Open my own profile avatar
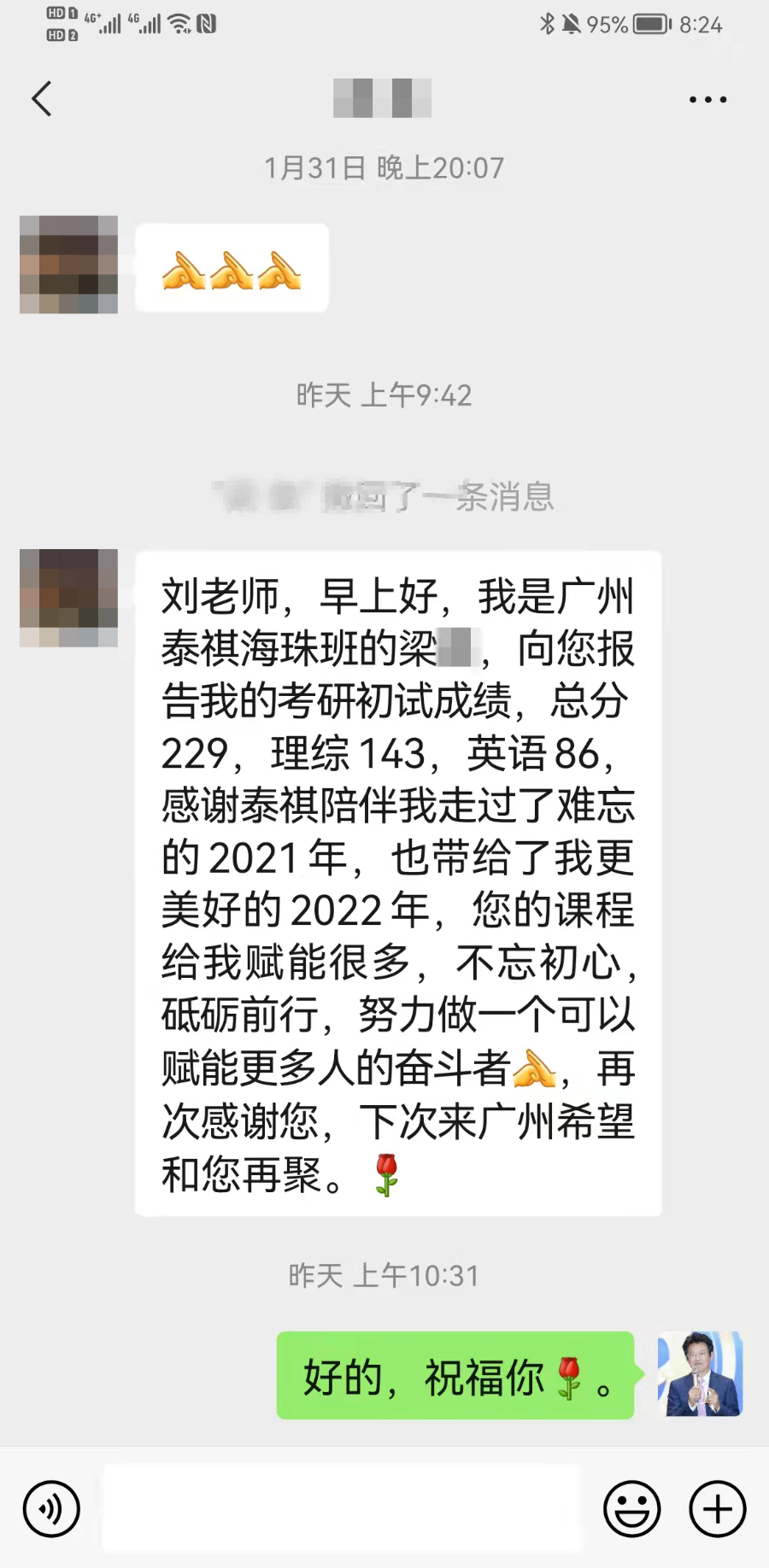Screen dimensions: 769x1568 (700, 1374)
